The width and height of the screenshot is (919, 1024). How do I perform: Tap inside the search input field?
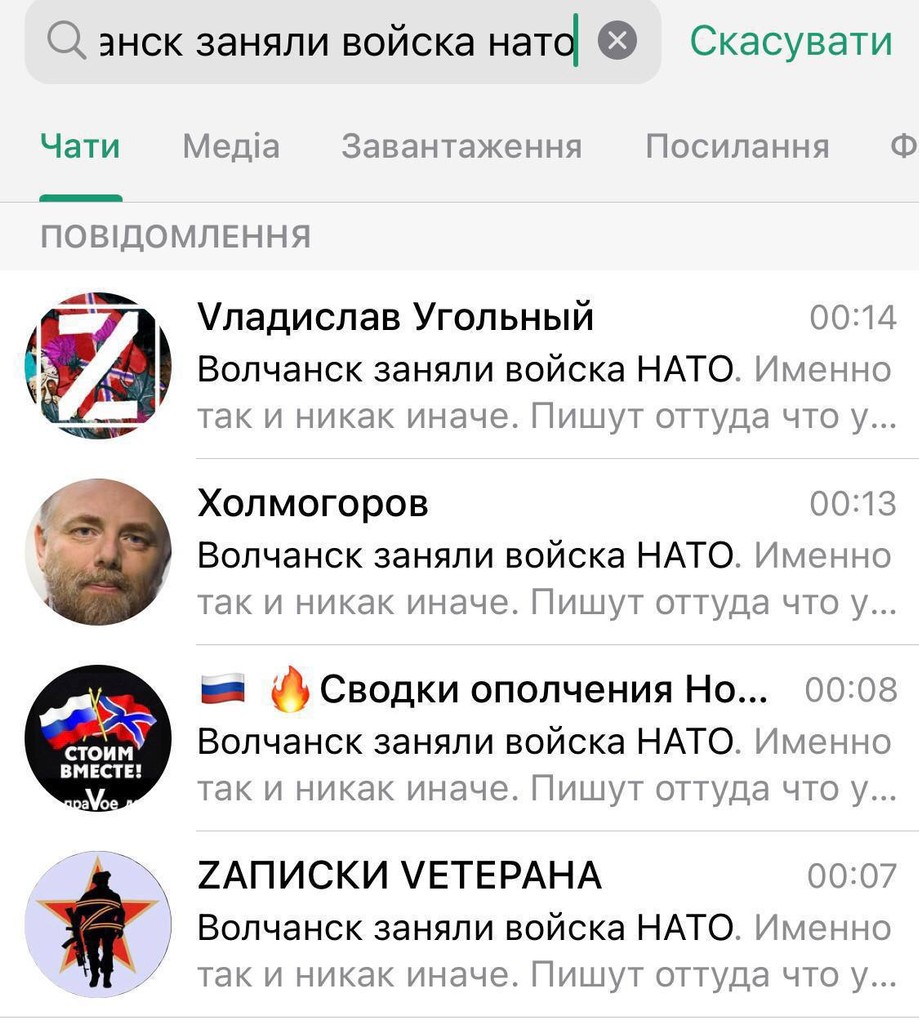[350, 40]
